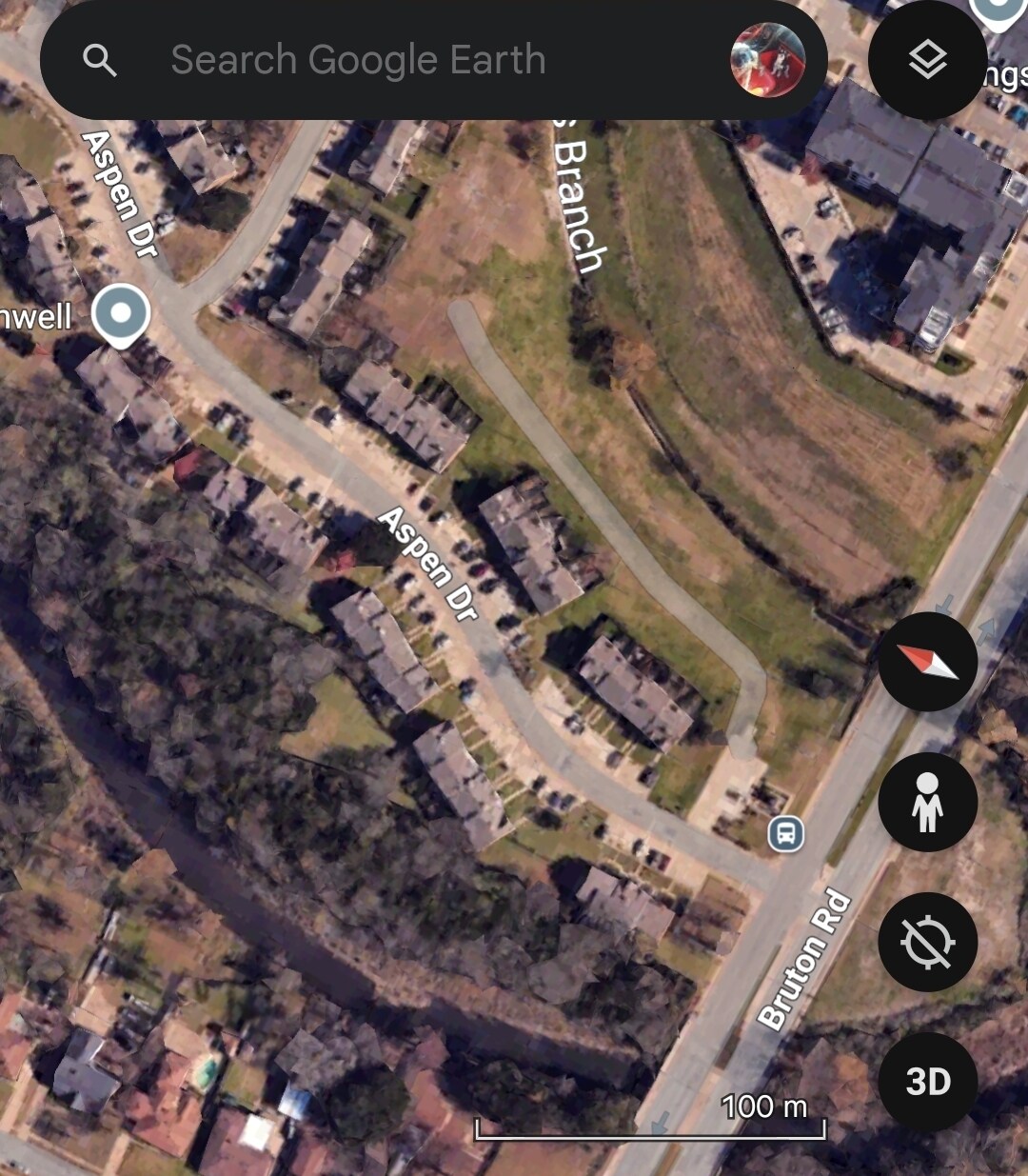Switch to 3D view
The image size is (1028, 1176).
pos(927,1082)
